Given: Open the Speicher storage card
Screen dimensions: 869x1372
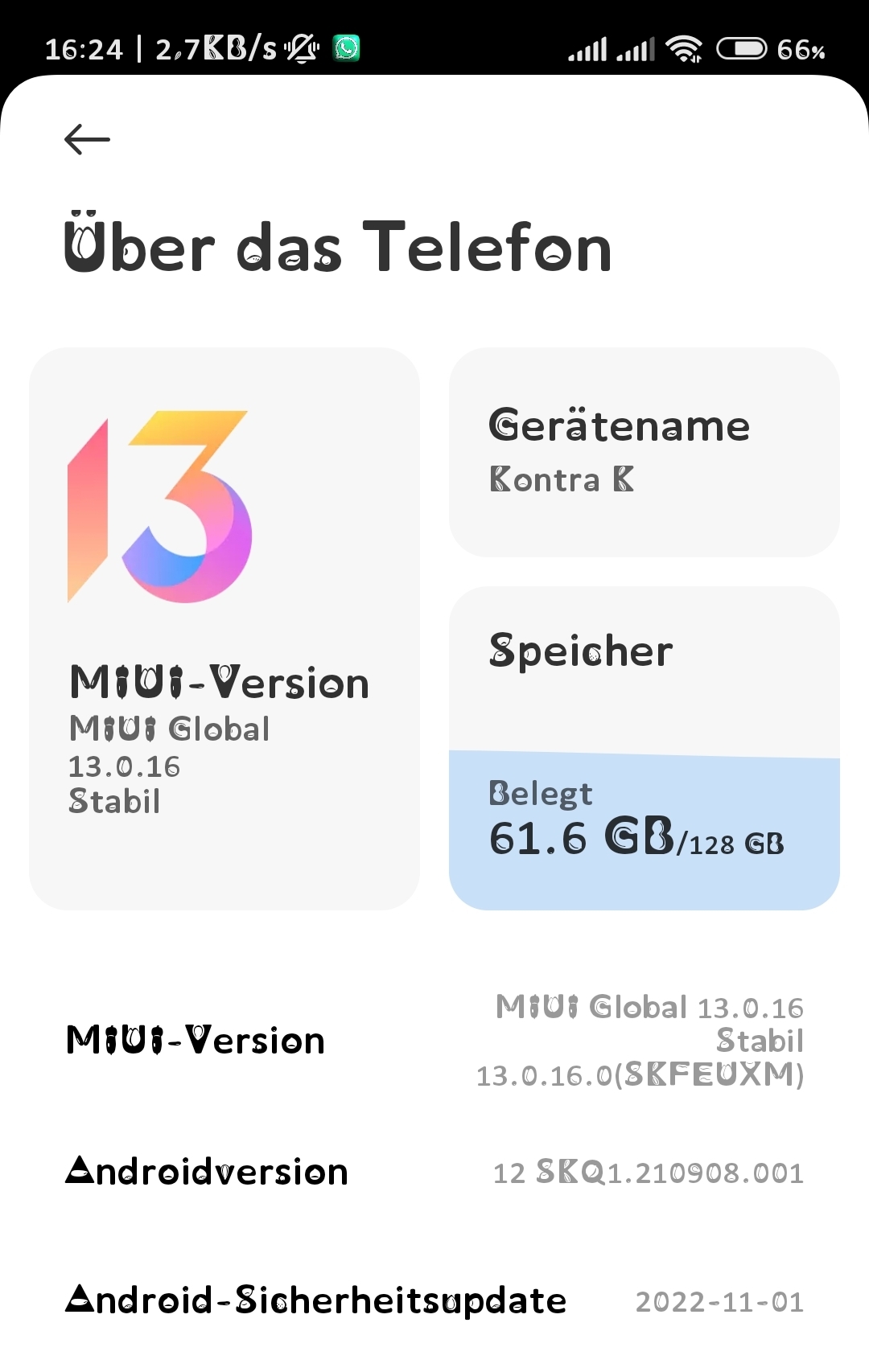Looking at the screenshot, I should point(644,748).
